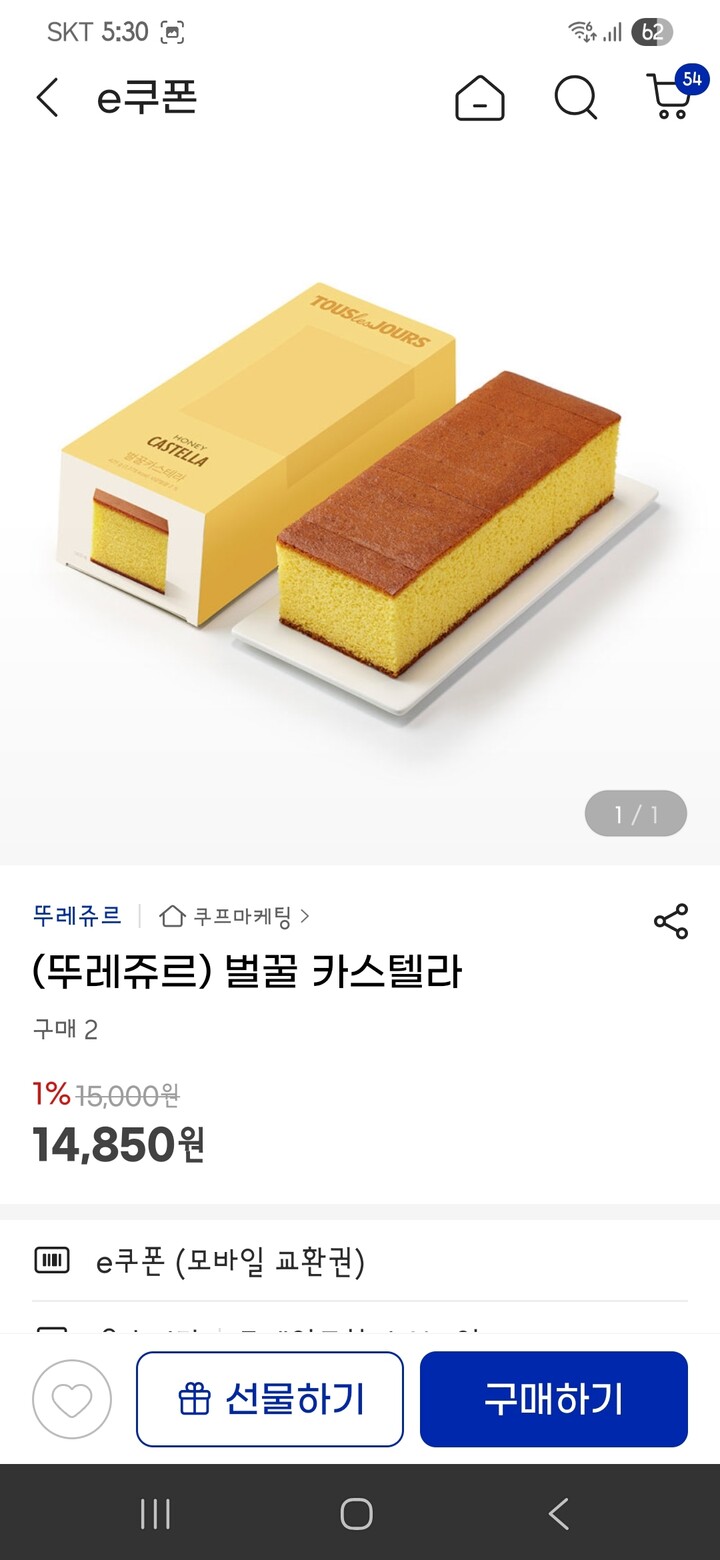The image size is (720, 1560).
Task: Navigate back using the top-left arrow
Action: (x=47, y=99)
